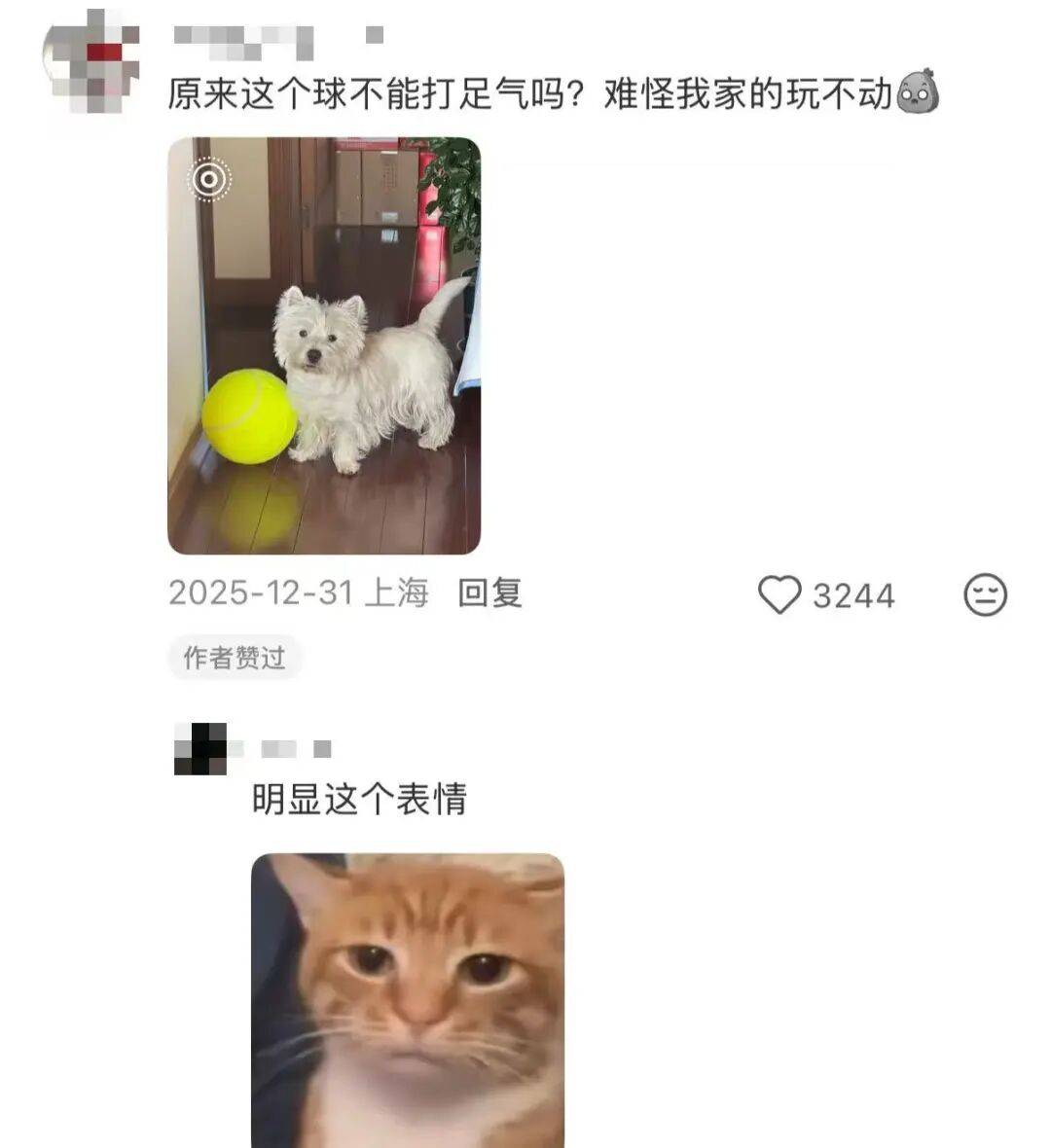Tap 回复 to reply to the comment
The height and width of the screenshot is (1148, 1051).
click(x=490, y=592)
